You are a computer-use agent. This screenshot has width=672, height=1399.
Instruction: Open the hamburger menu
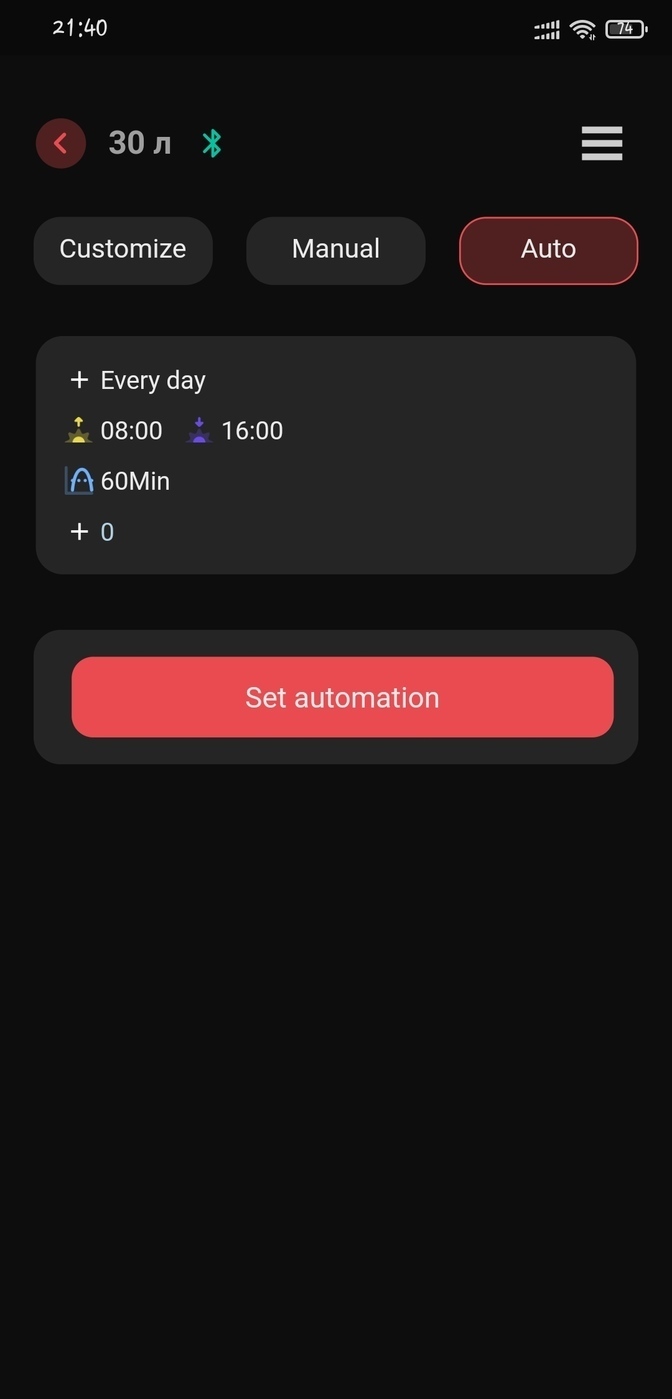click(x=602, y=144)
